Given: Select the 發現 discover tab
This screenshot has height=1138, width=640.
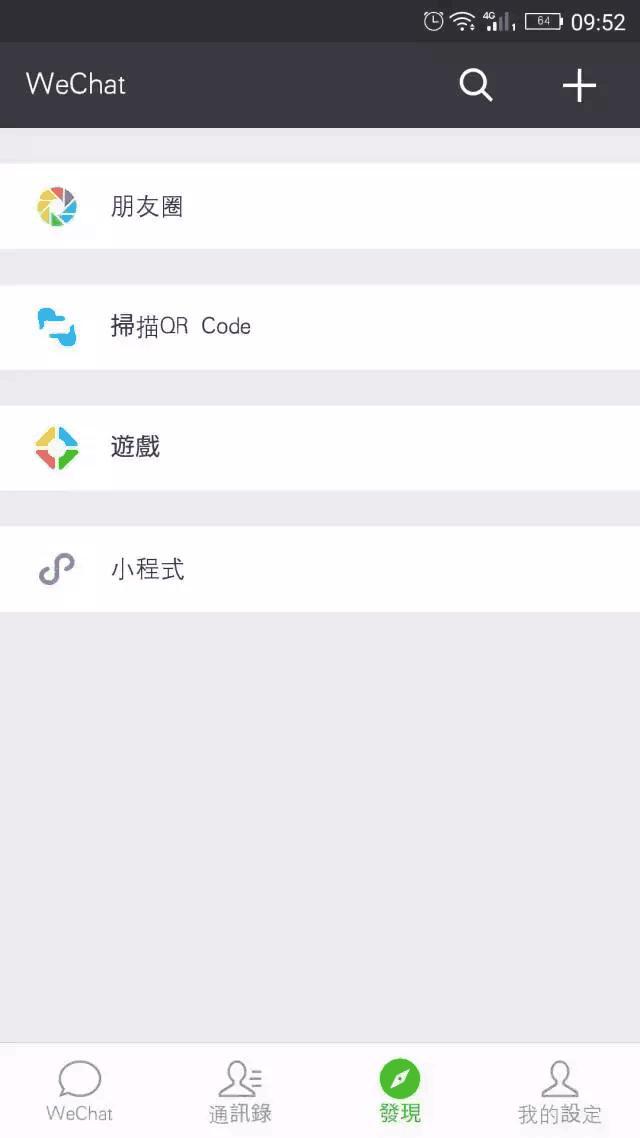Looking at the screenshot, I should pos(400,1092).
